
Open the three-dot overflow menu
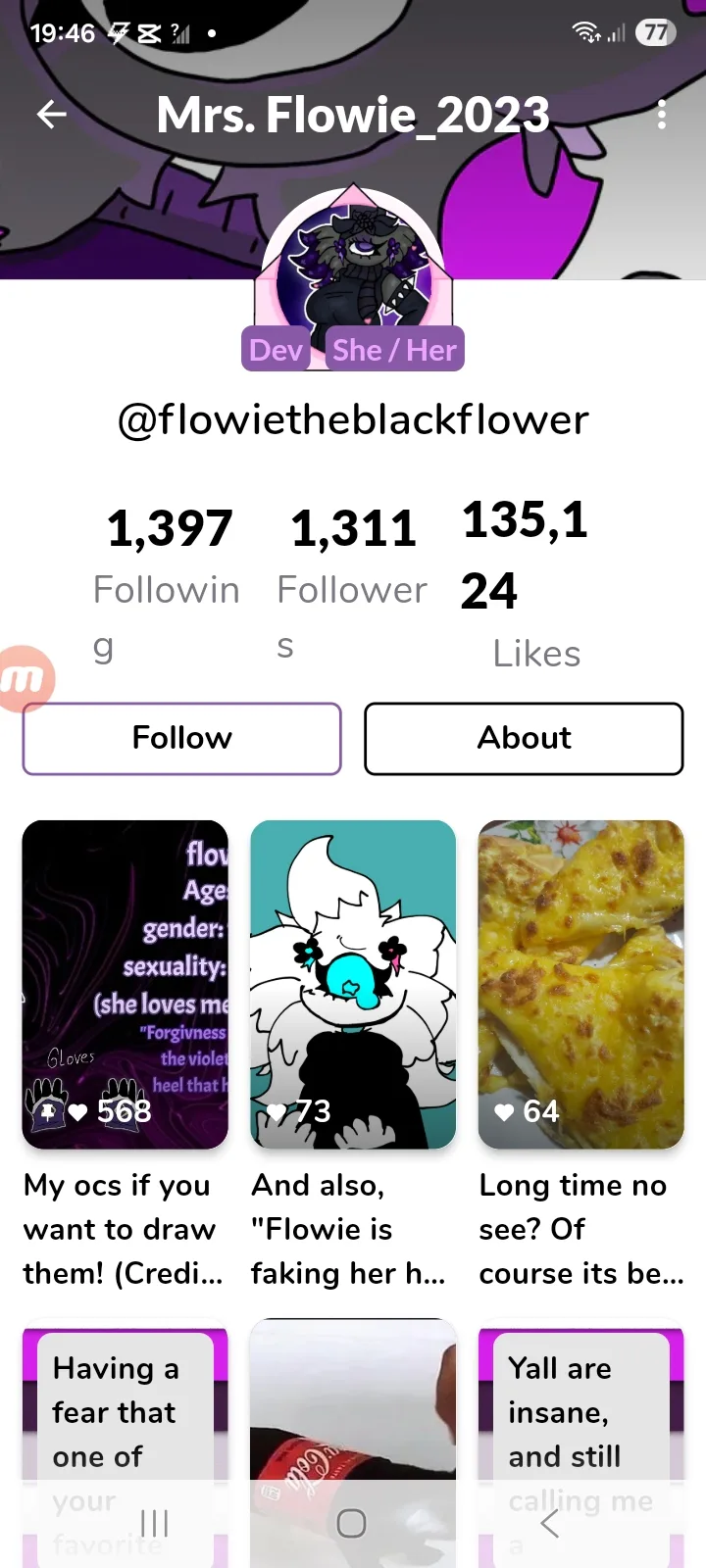[662, 115]
